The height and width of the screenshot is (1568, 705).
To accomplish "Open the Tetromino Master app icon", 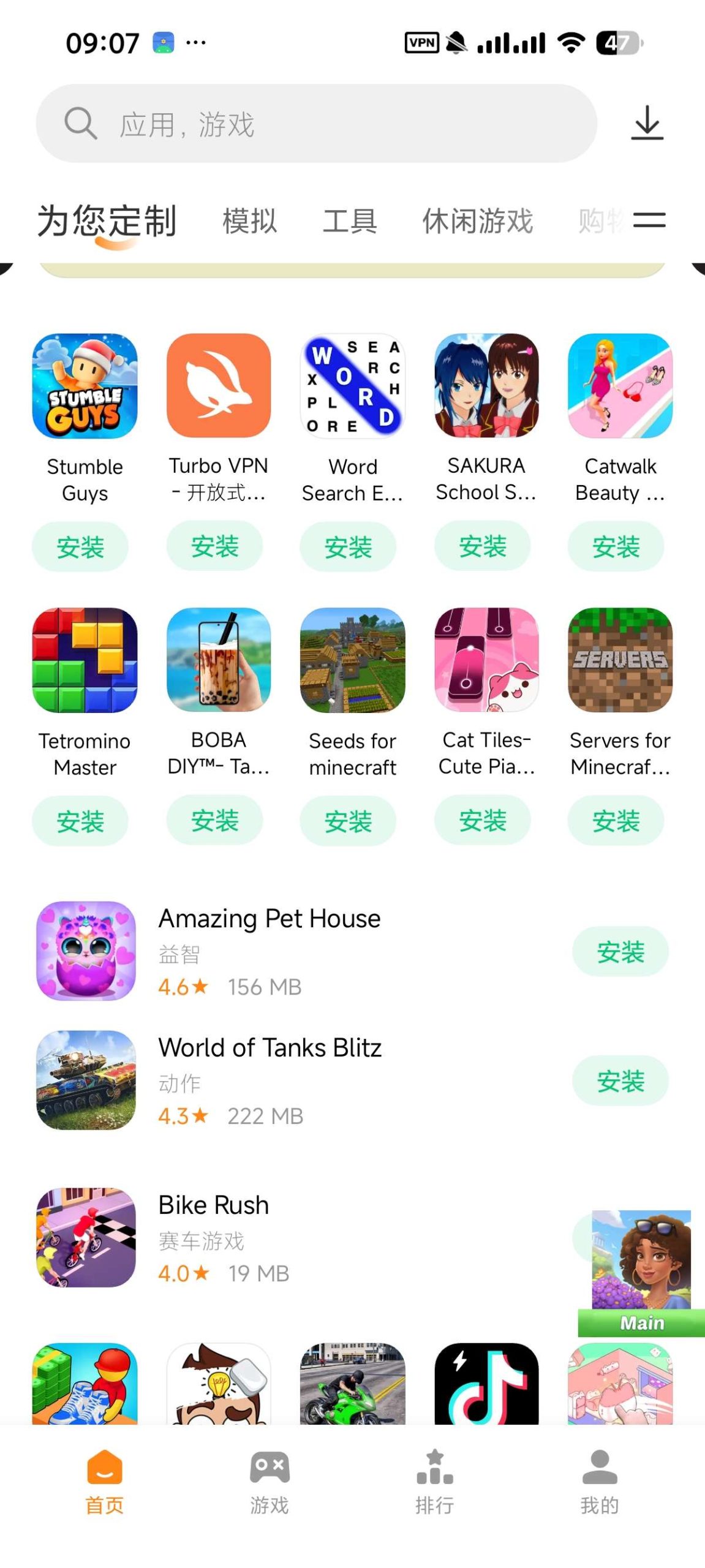I will point(85,660).
